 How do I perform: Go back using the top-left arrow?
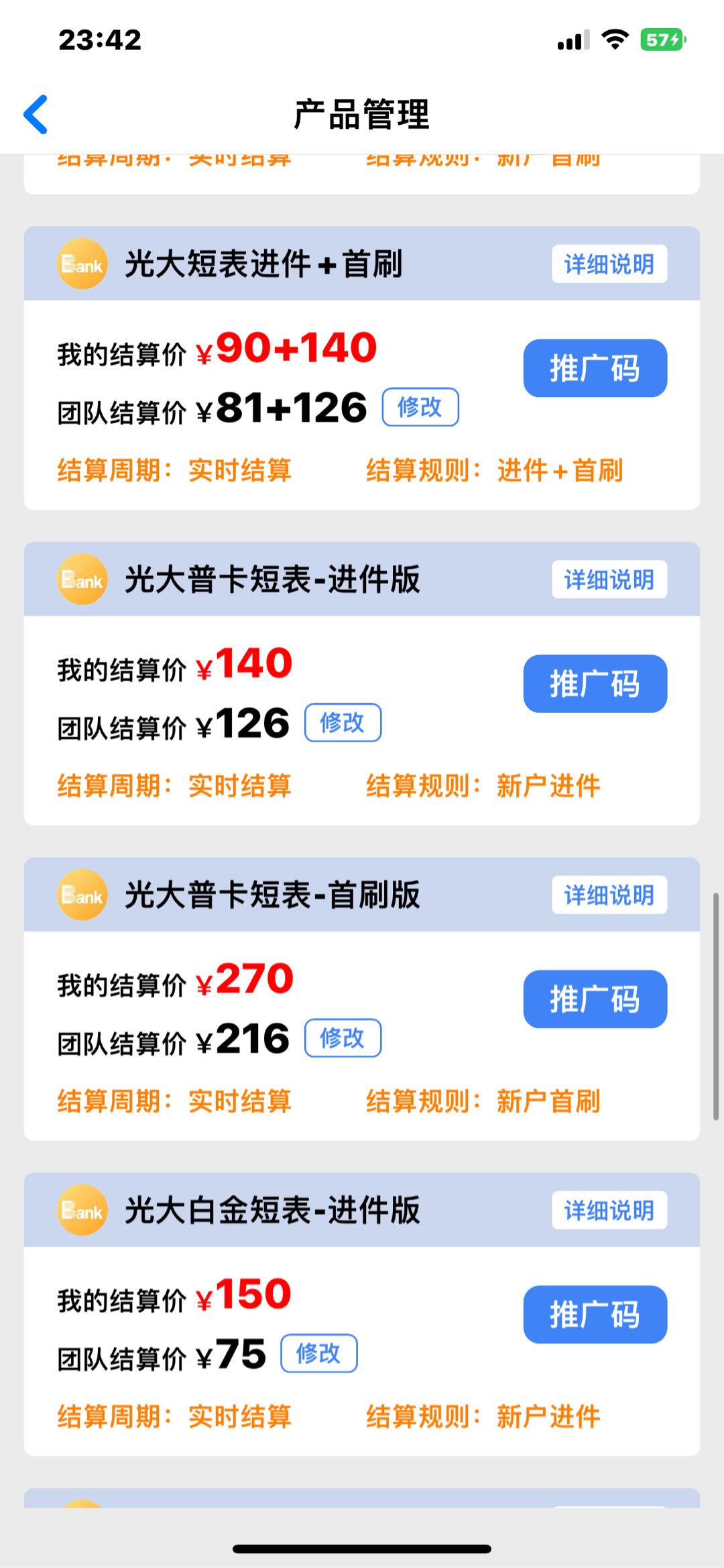click(x=36, y=114)
